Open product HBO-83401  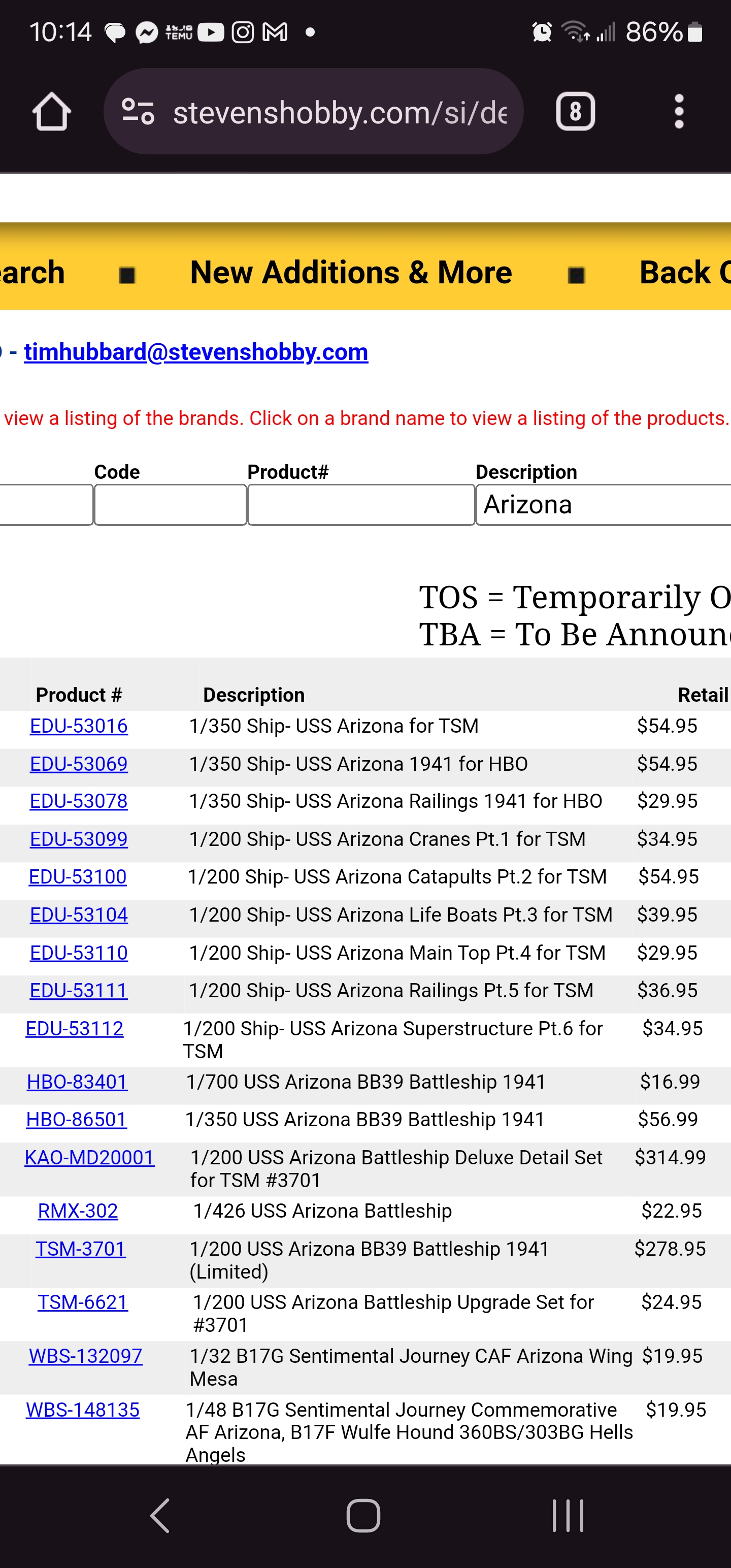pyautogui.click(x=77, y=1082)
